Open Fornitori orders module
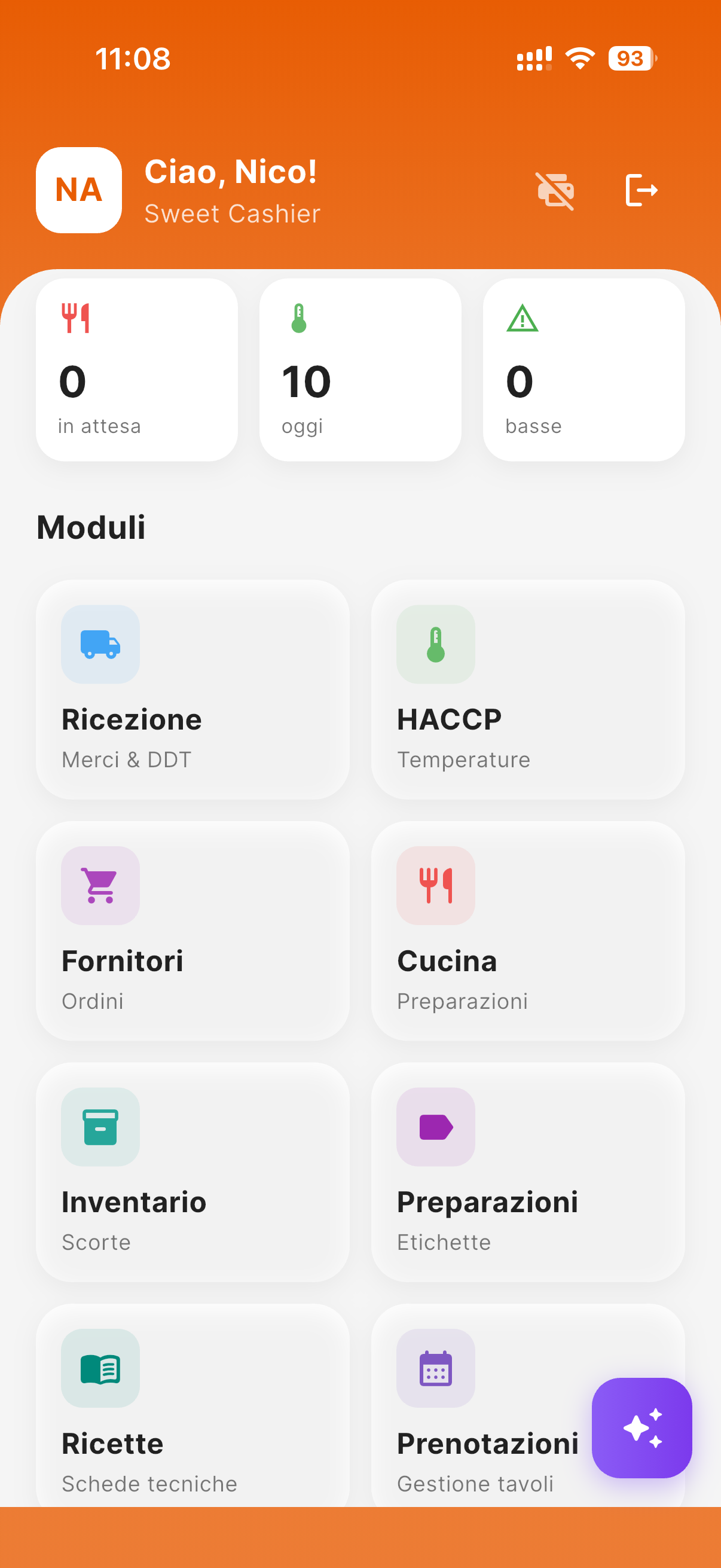 tap(193, 931)
